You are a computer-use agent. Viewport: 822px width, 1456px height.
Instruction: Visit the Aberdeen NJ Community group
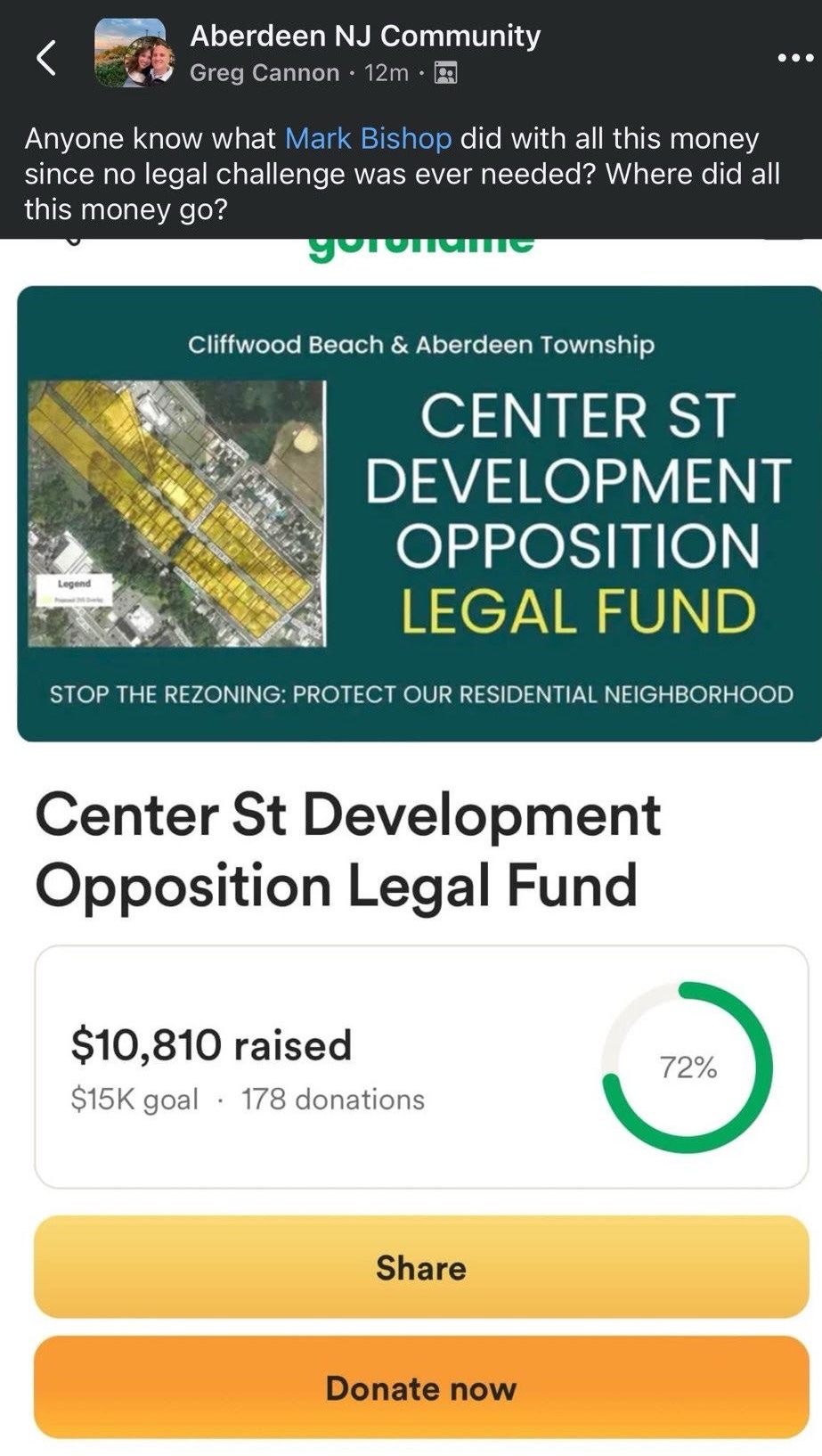point(365,36)
